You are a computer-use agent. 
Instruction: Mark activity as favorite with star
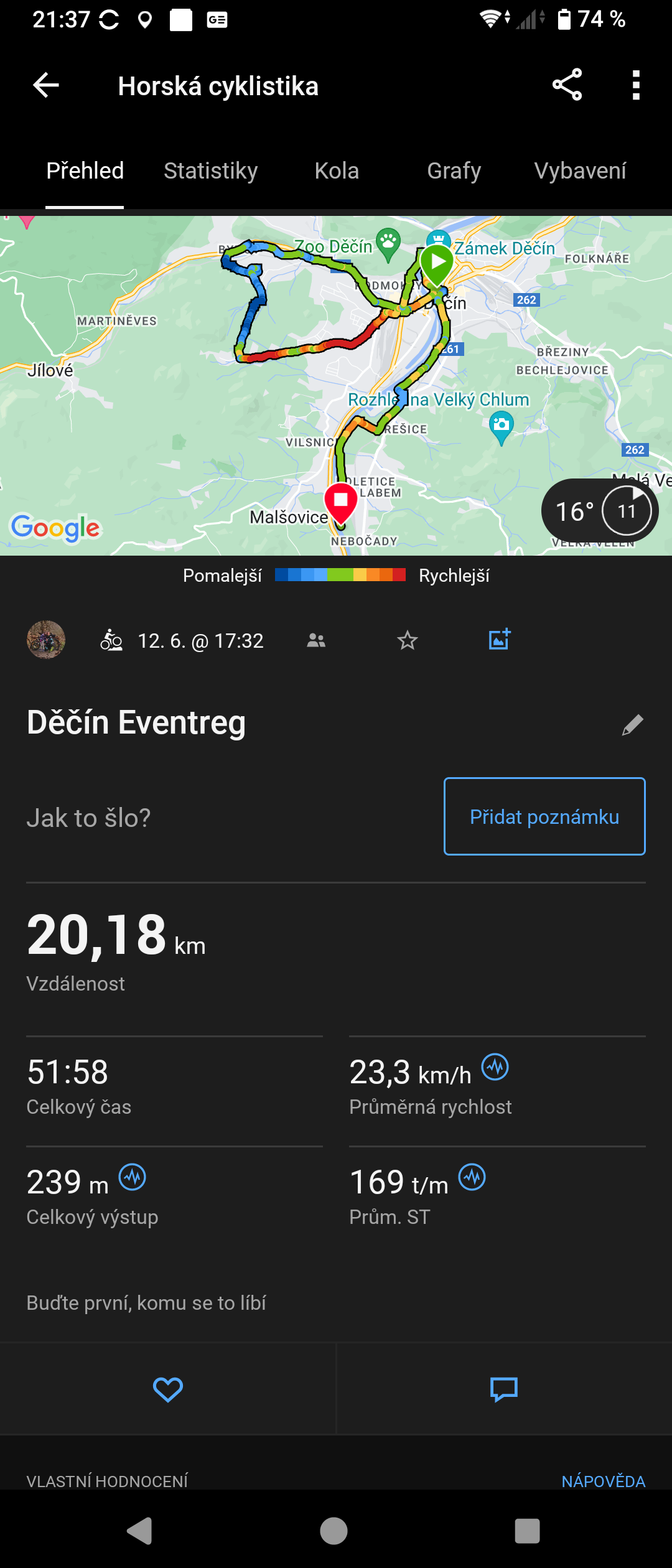[x=408, y=640]
